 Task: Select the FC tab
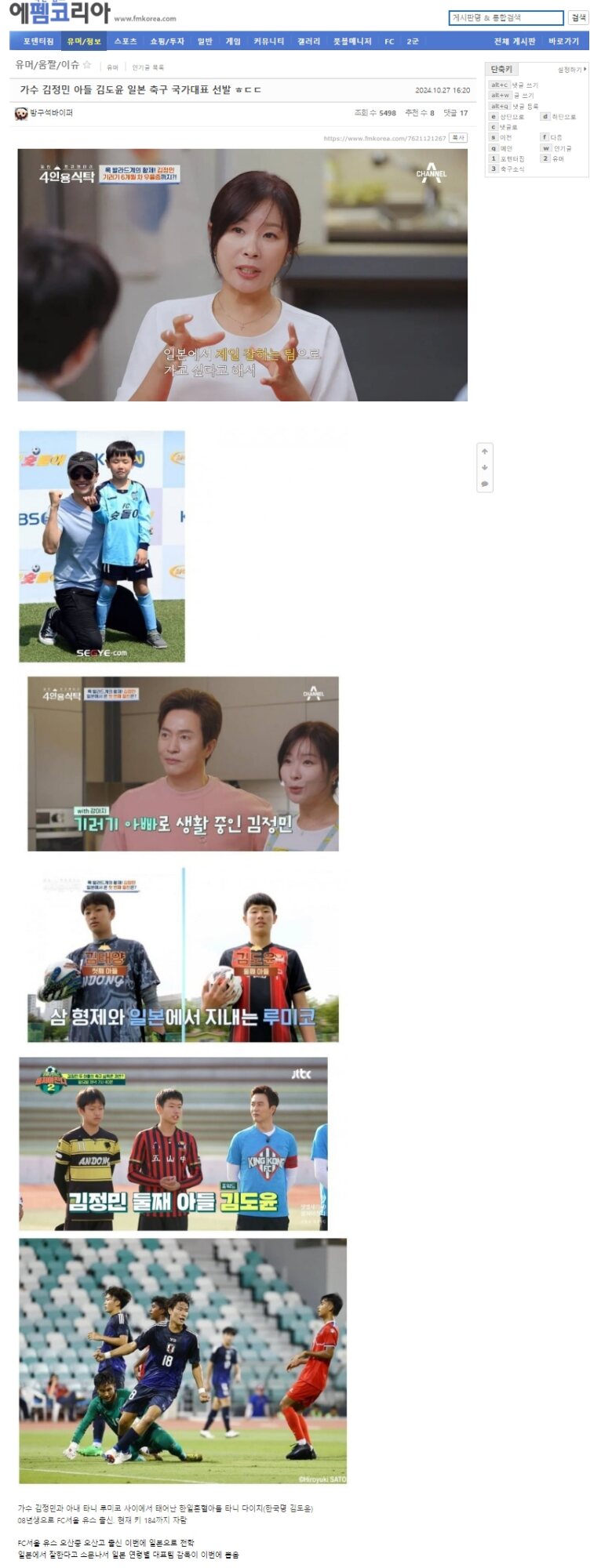(x=389, y=42)
